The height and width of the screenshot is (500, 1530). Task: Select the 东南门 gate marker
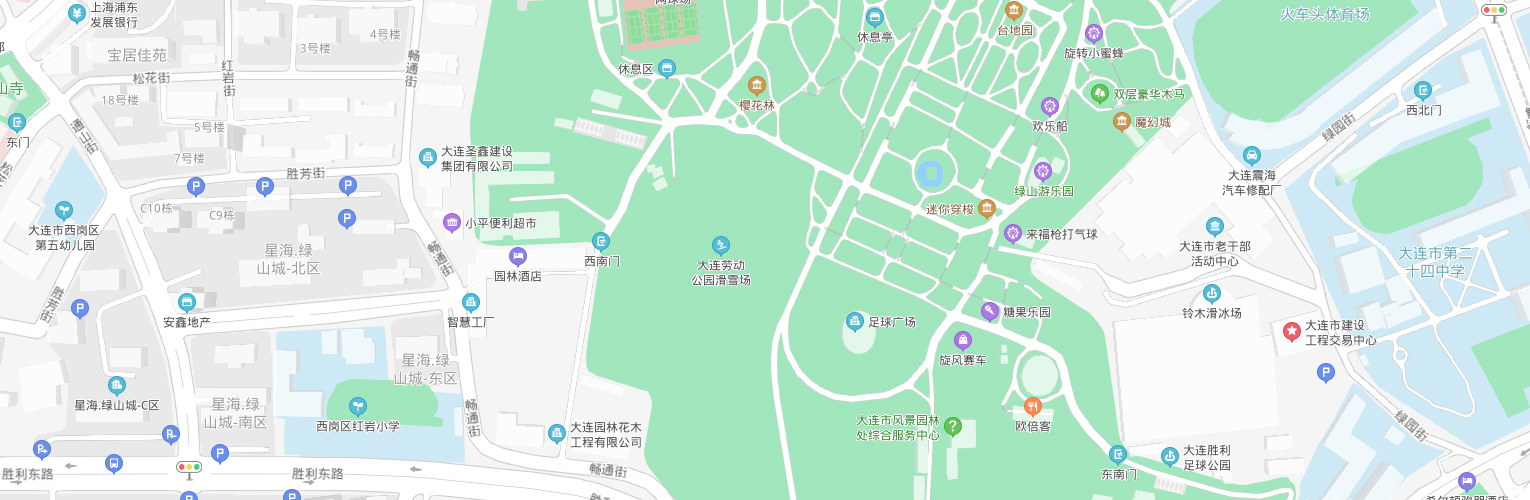(1118, 454)
